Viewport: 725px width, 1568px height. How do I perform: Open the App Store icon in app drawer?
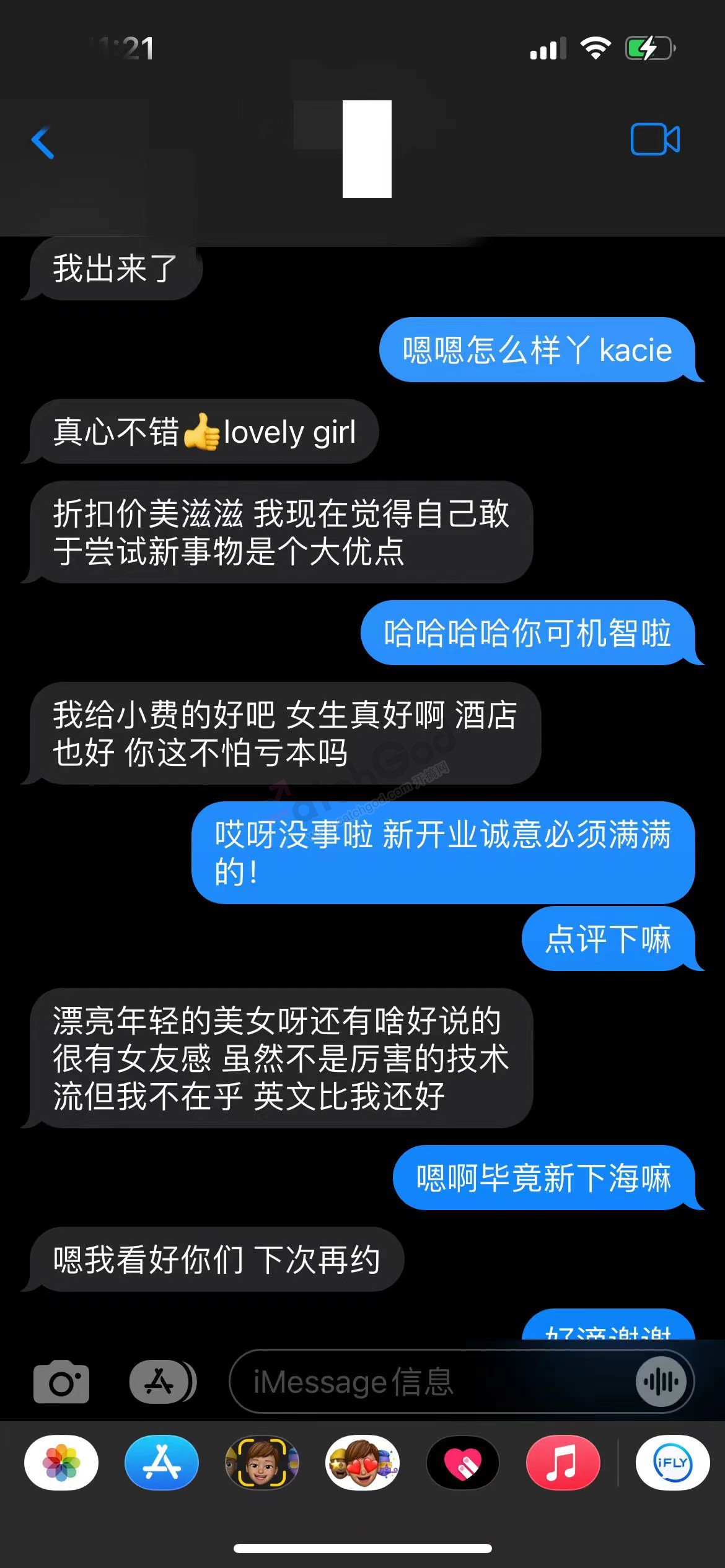click(161, 1463)
